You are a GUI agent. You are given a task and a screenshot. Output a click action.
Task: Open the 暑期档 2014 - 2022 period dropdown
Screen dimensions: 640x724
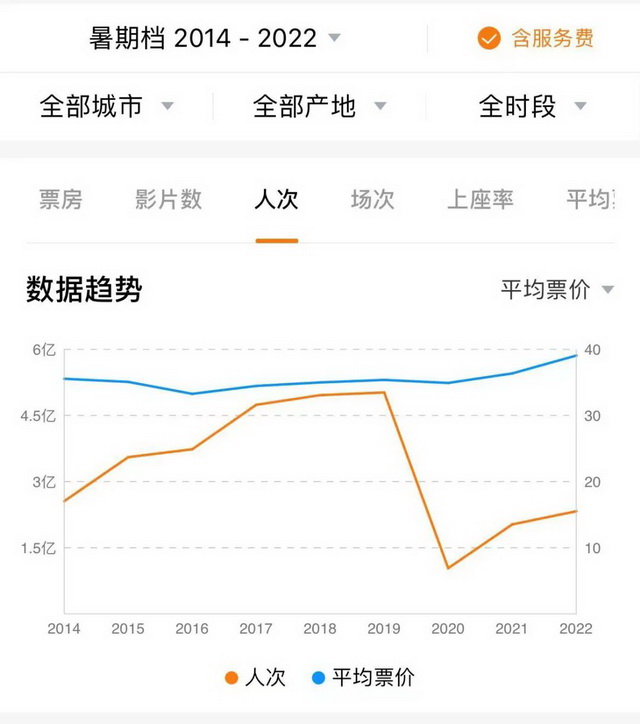click(x=215, y=38)
